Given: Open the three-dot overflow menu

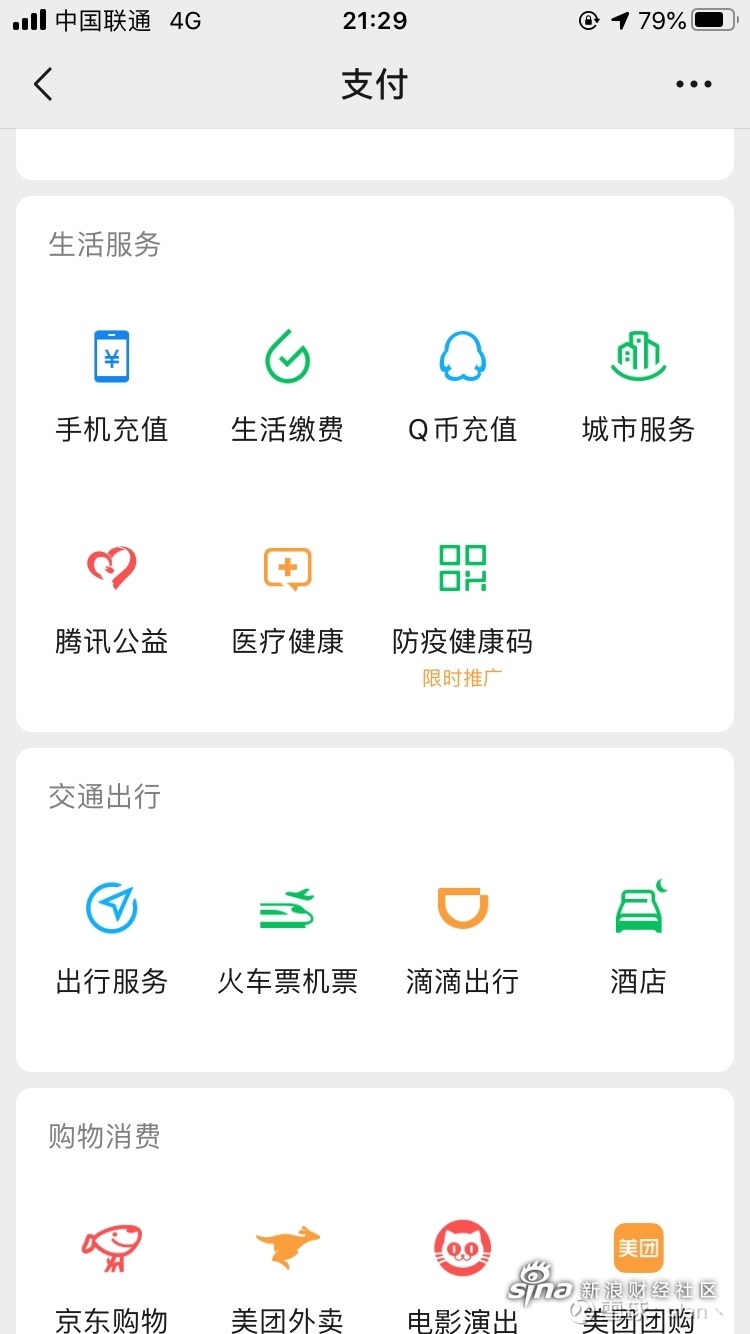Looking at the screenshot, I should 694,85.
